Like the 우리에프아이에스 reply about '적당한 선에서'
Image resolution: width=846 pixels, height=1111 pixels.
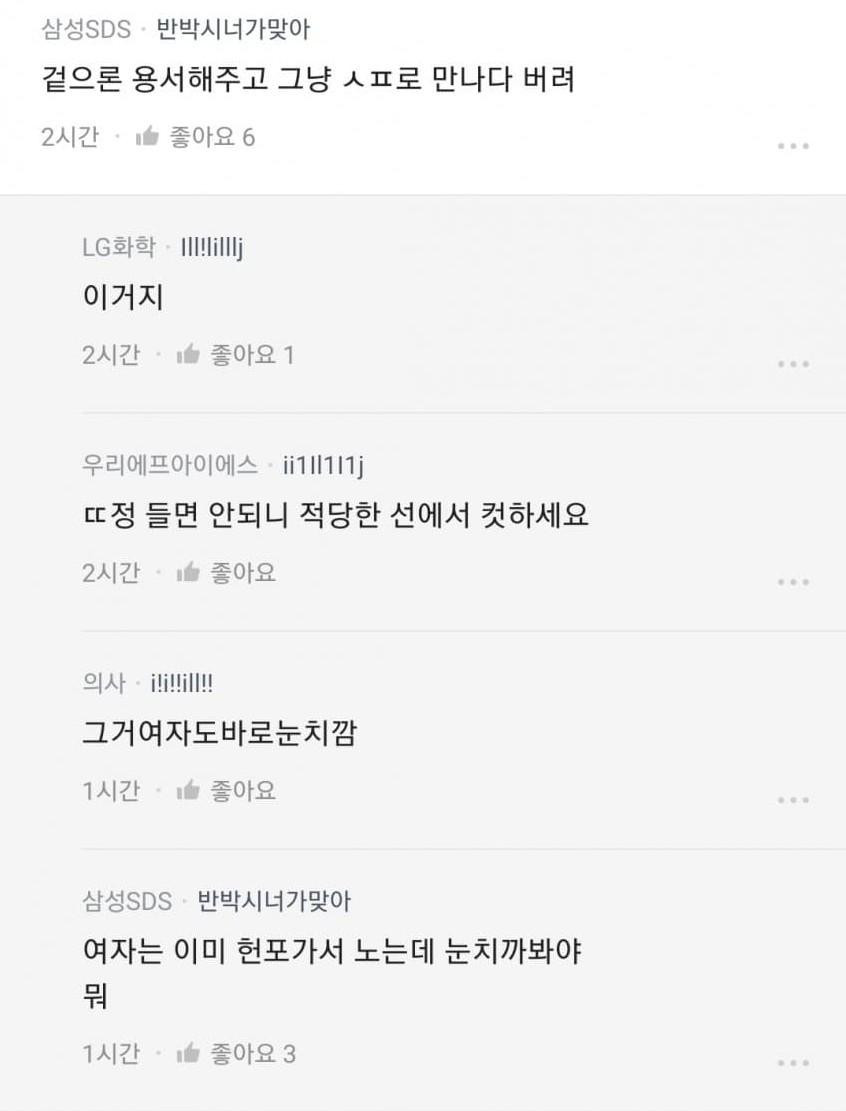tap(188, 573)
